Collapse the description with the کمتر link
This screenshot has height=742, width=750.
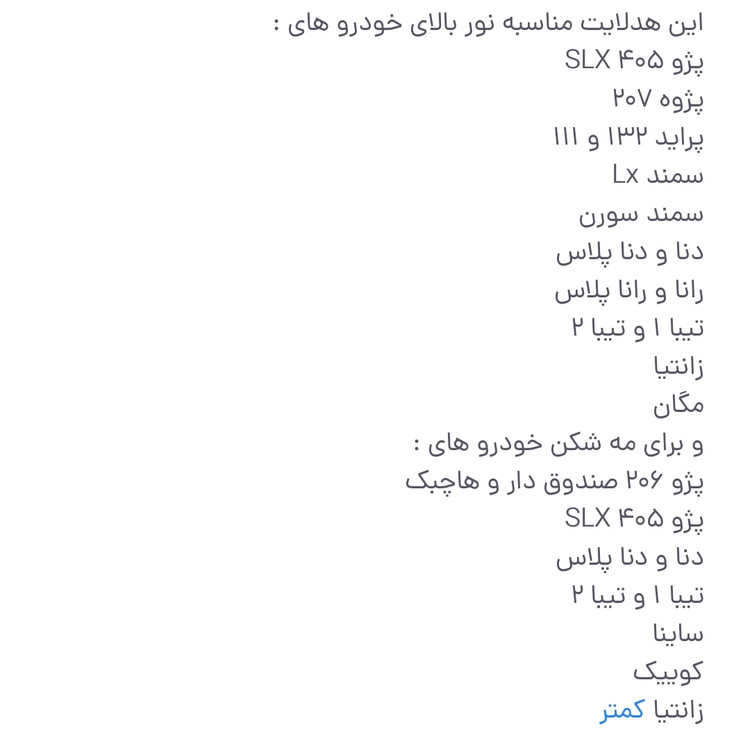622,711
